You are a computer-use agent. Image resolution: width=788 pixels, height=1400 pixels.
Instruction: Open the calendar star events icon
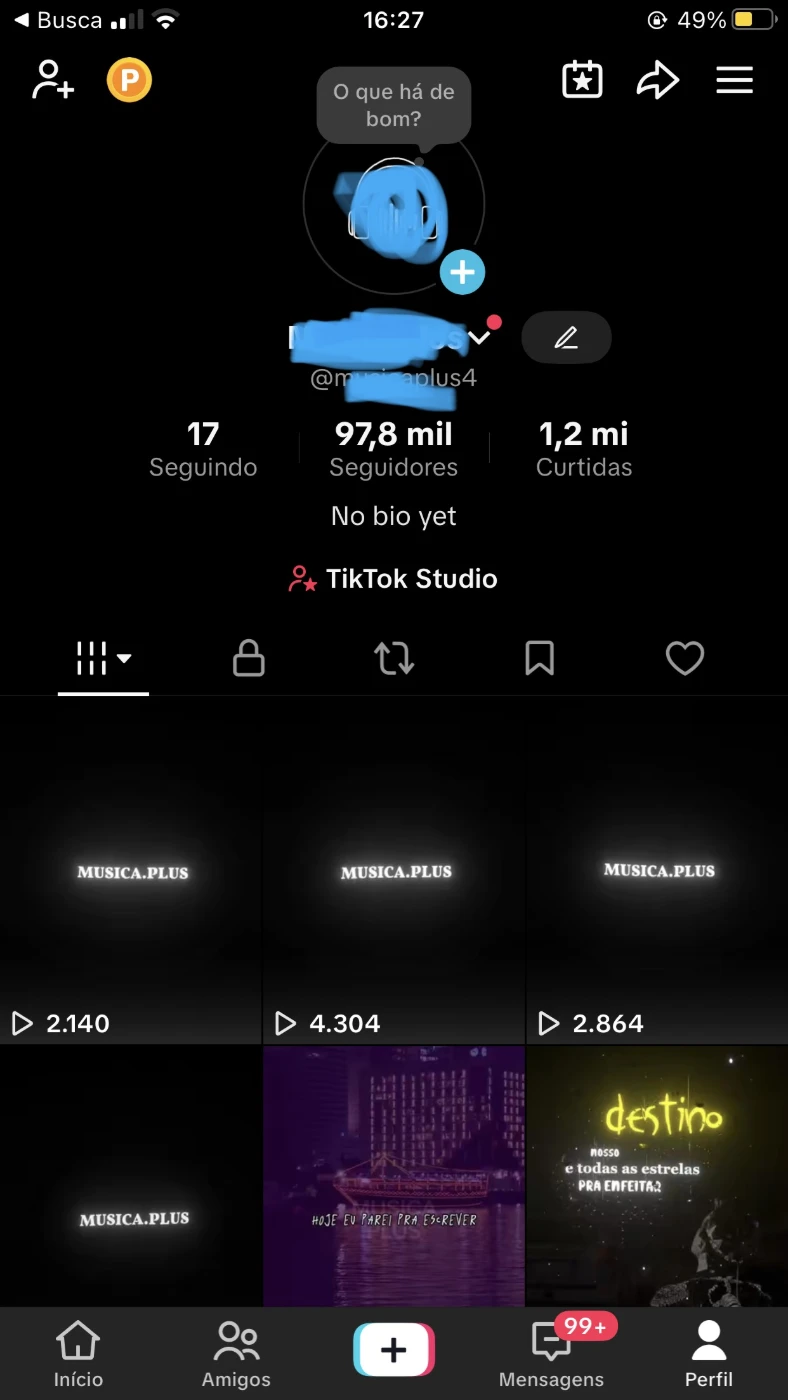tap(582, 80)
